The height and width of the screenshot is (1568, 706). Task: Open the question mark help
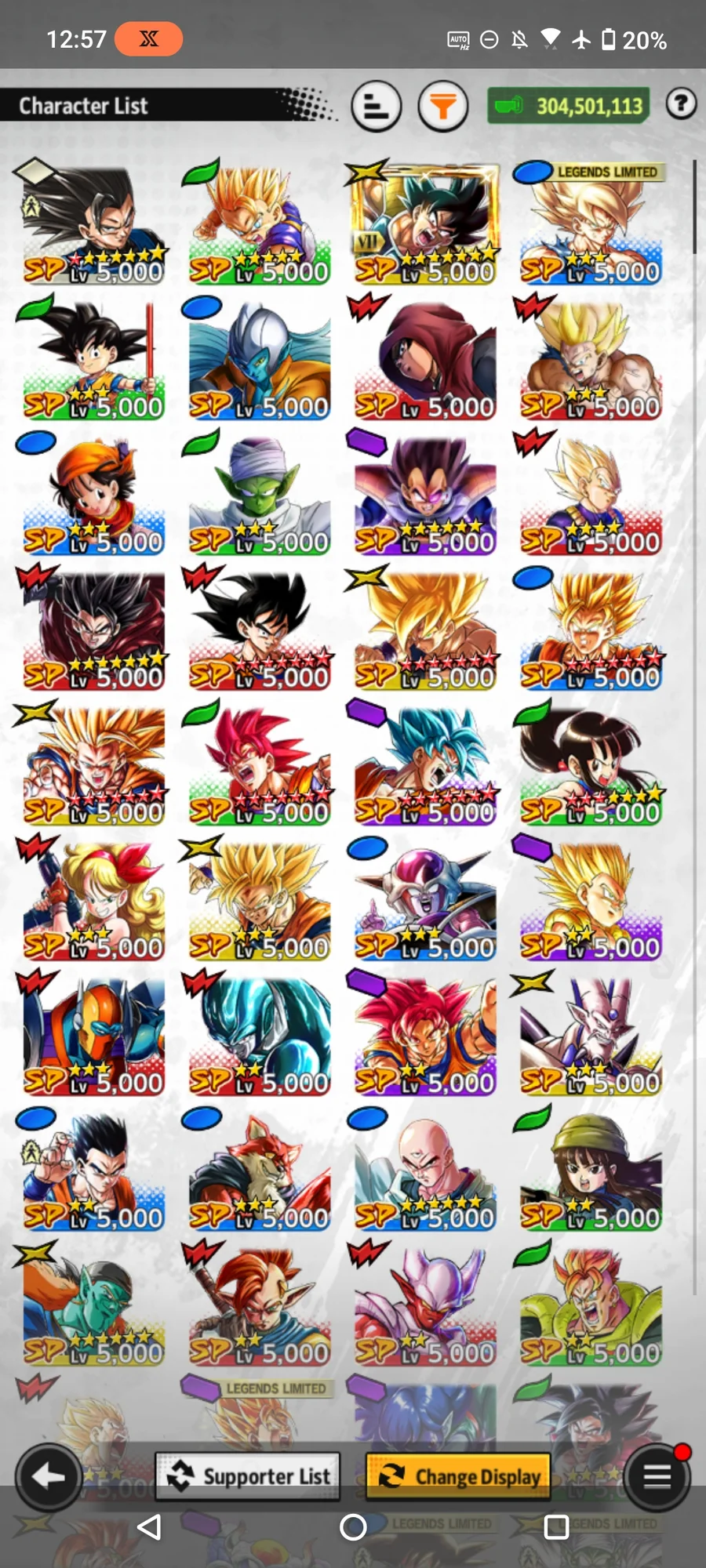681,103
